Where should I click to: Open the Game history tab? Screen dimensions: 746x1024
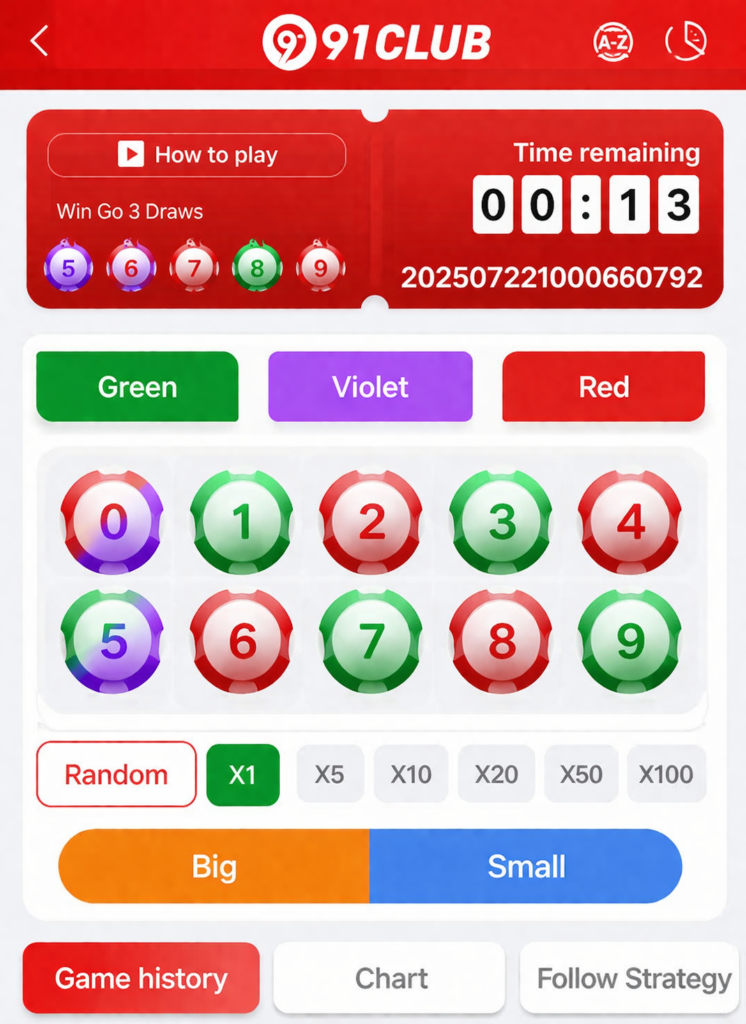pos(141,978)
